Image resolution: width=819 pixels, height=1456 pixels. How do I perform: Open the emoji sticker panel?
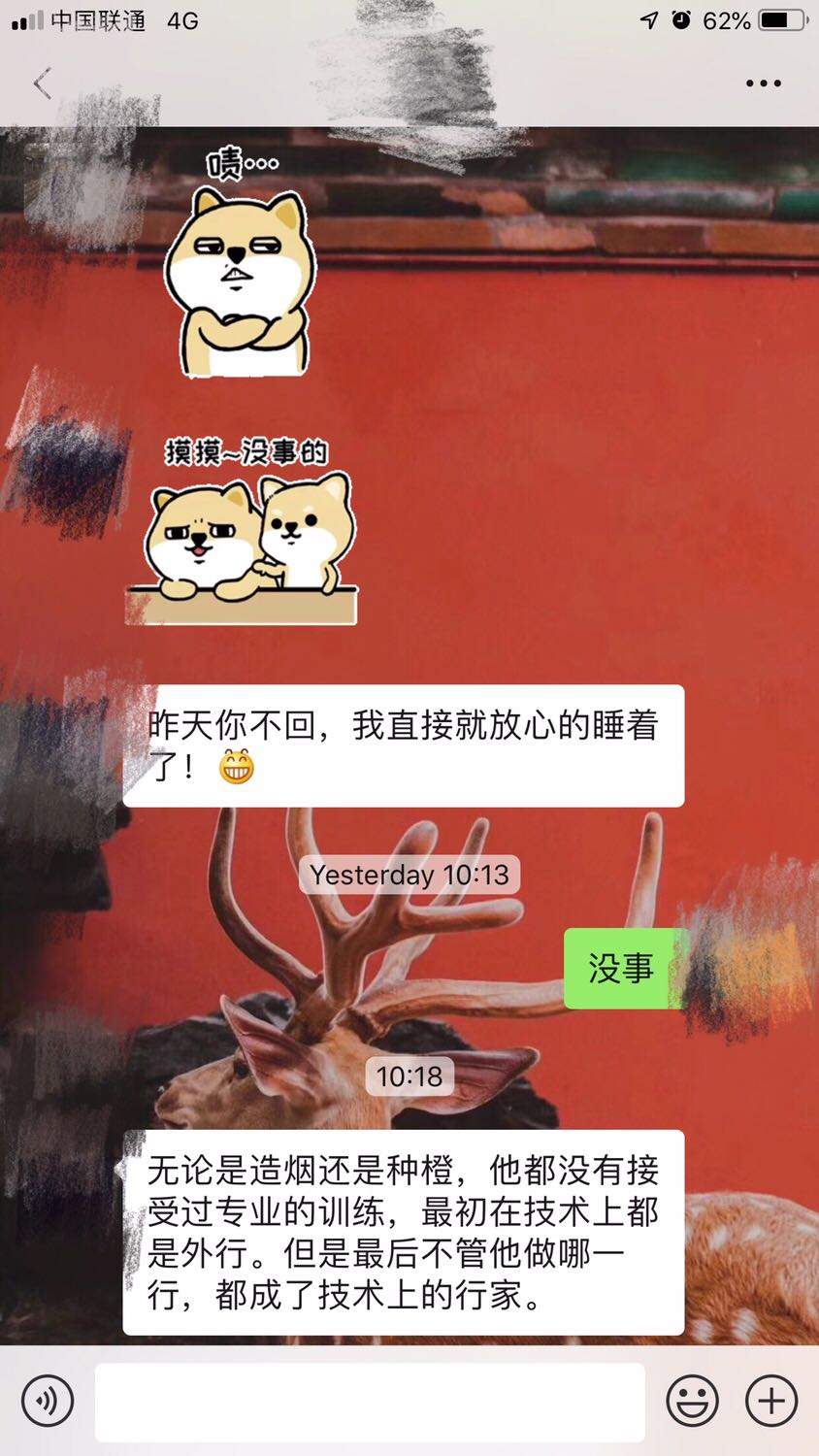(x=692, y=1401)
